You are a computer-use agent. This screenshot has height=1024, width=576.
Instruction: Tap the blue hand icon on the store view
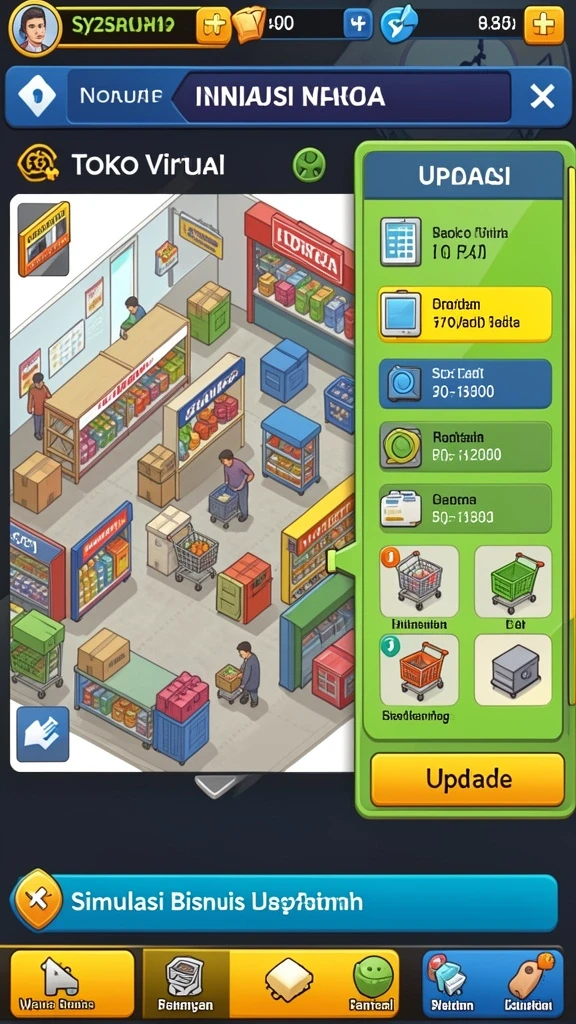click(x=43, y=733)
